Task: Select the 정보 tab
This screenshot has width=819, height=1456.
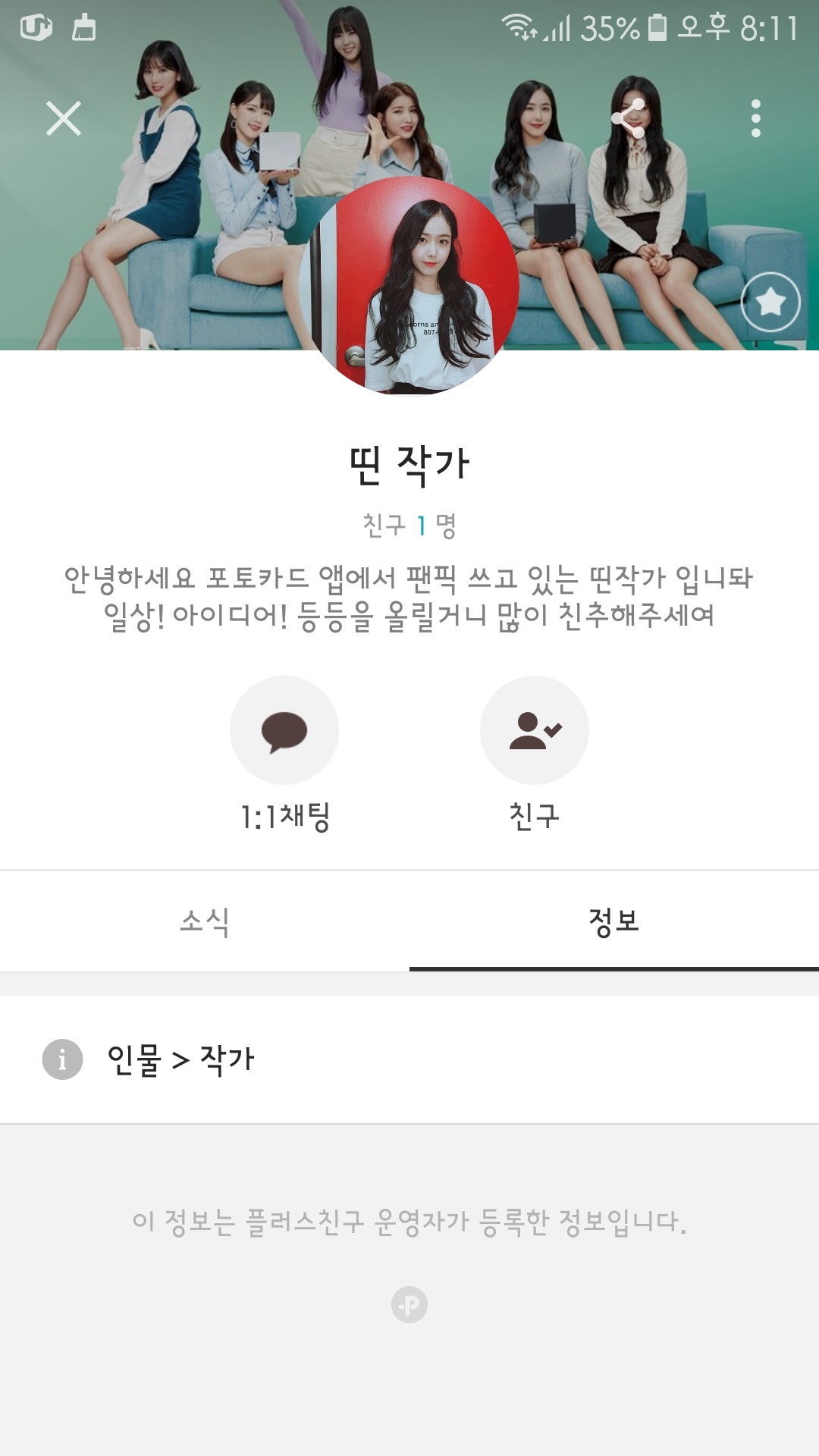Action: (614, 921)
